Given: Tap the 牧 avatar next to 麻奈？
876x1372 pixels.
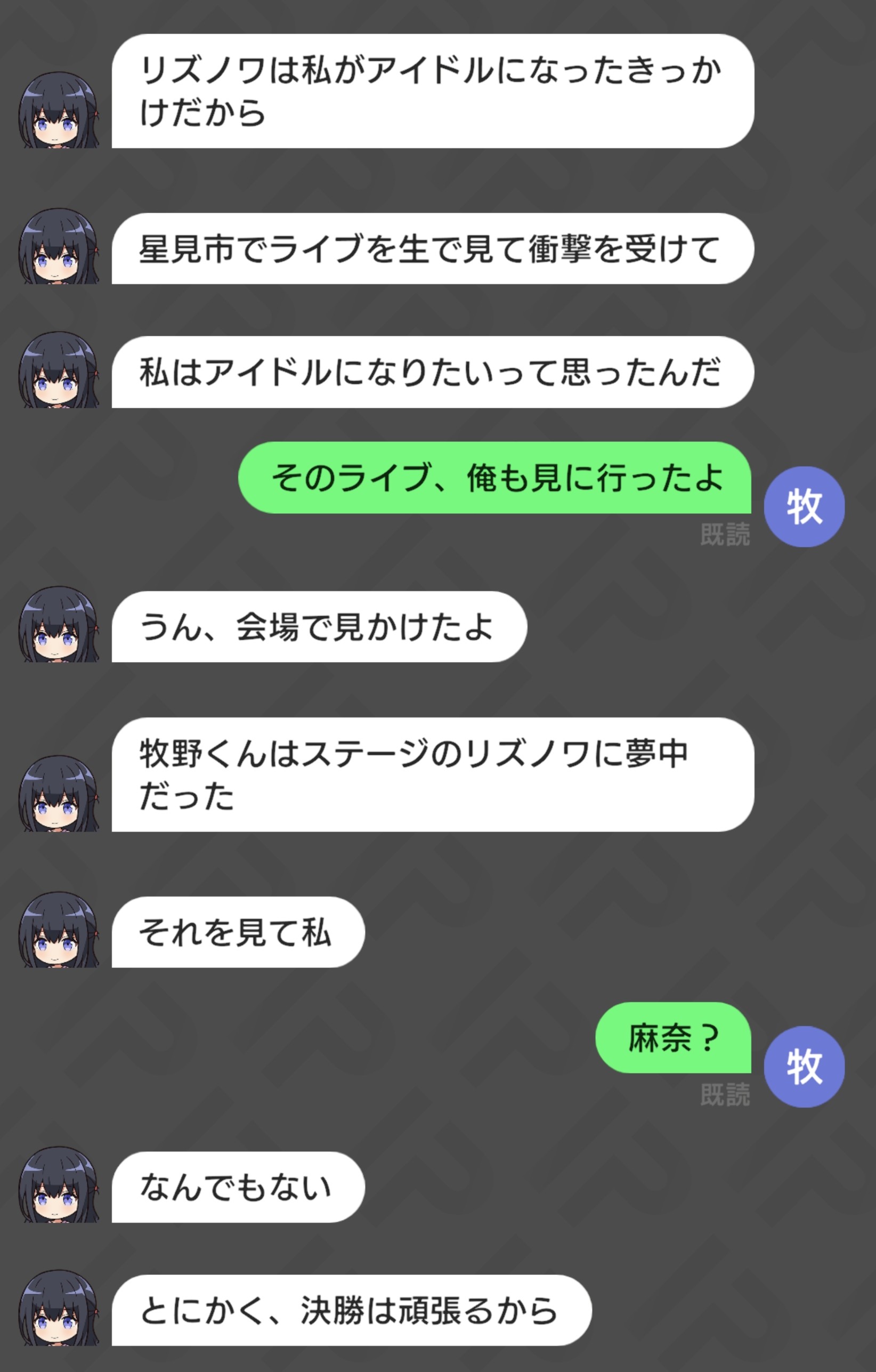Looking at the screenshot, I should [804, 1067].
